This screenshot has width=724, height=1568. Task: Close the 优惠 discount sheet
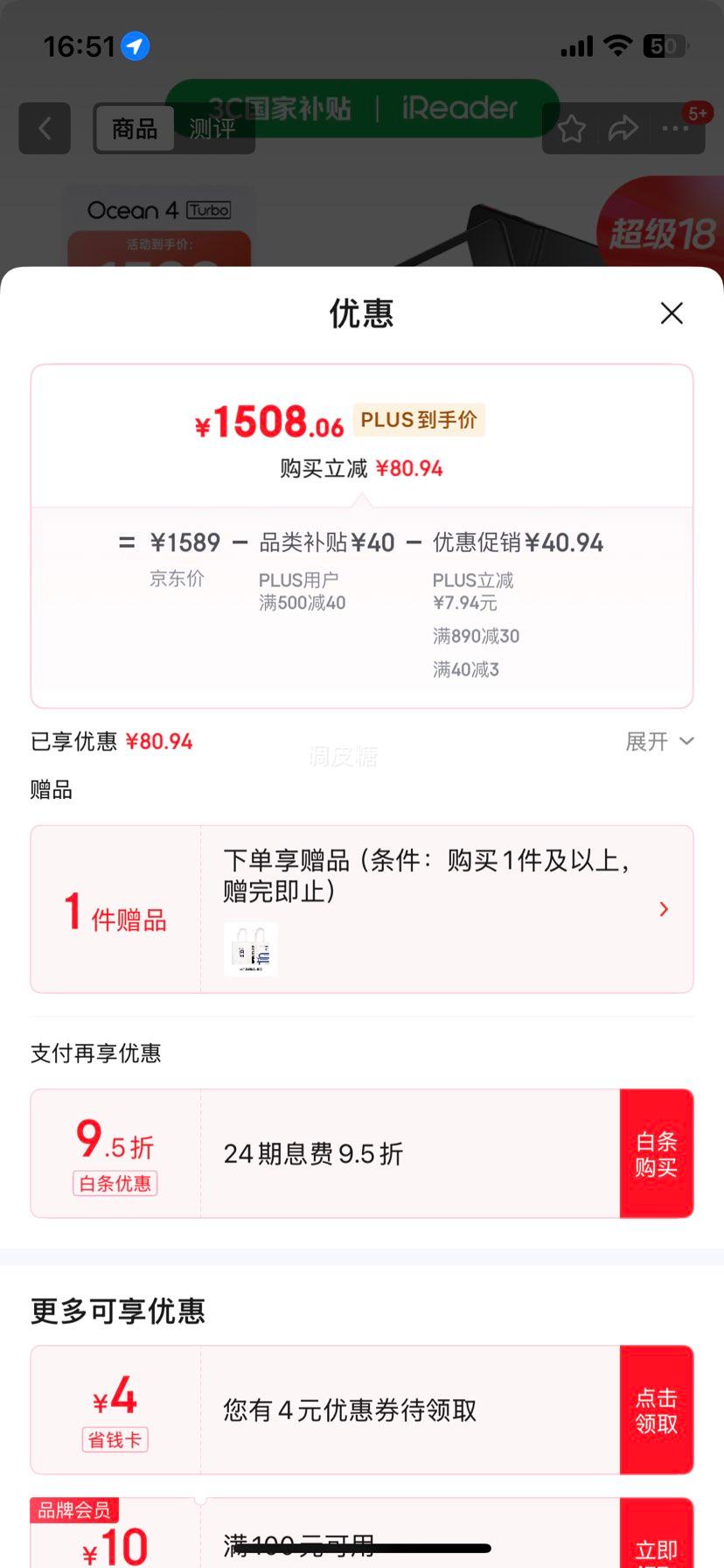tap(672, 313)
